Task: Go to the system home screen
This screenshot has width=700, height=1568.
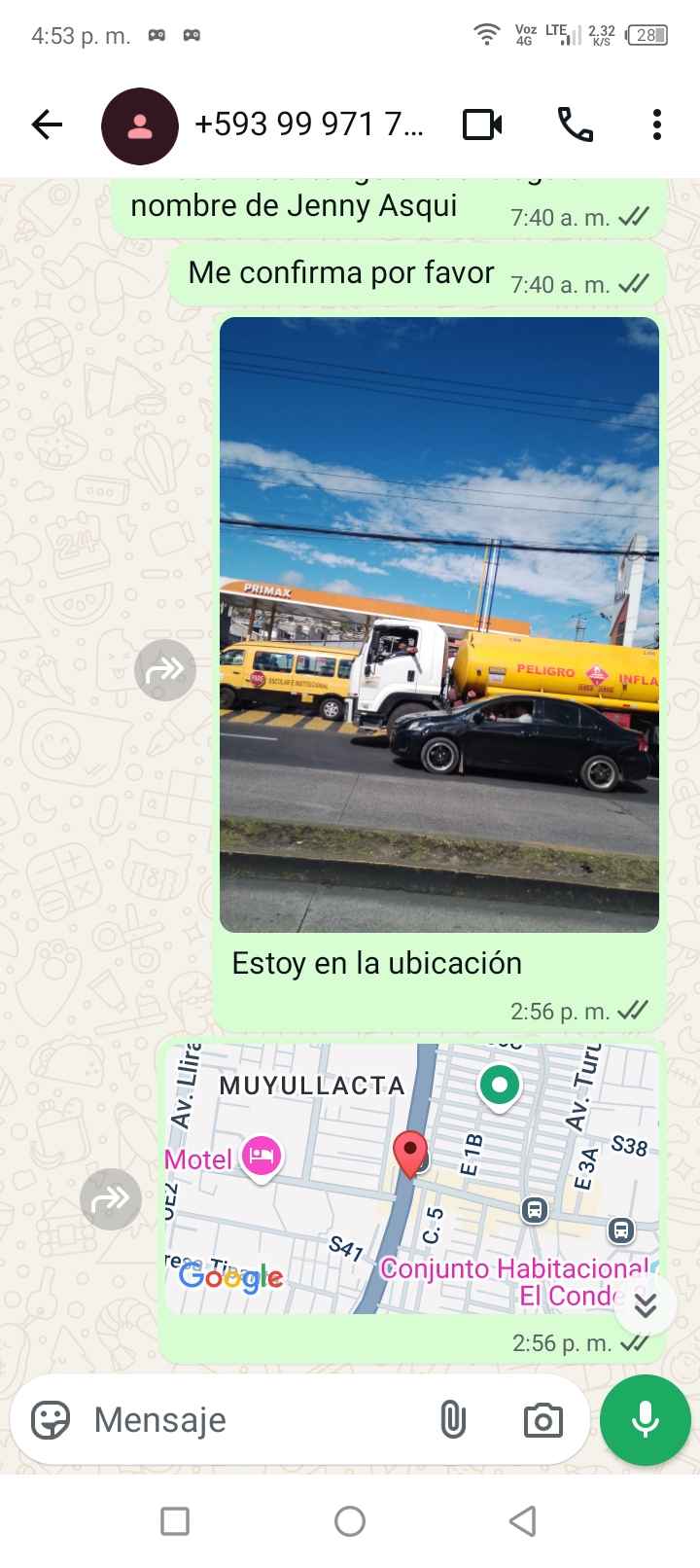Action: [350, 1521]
